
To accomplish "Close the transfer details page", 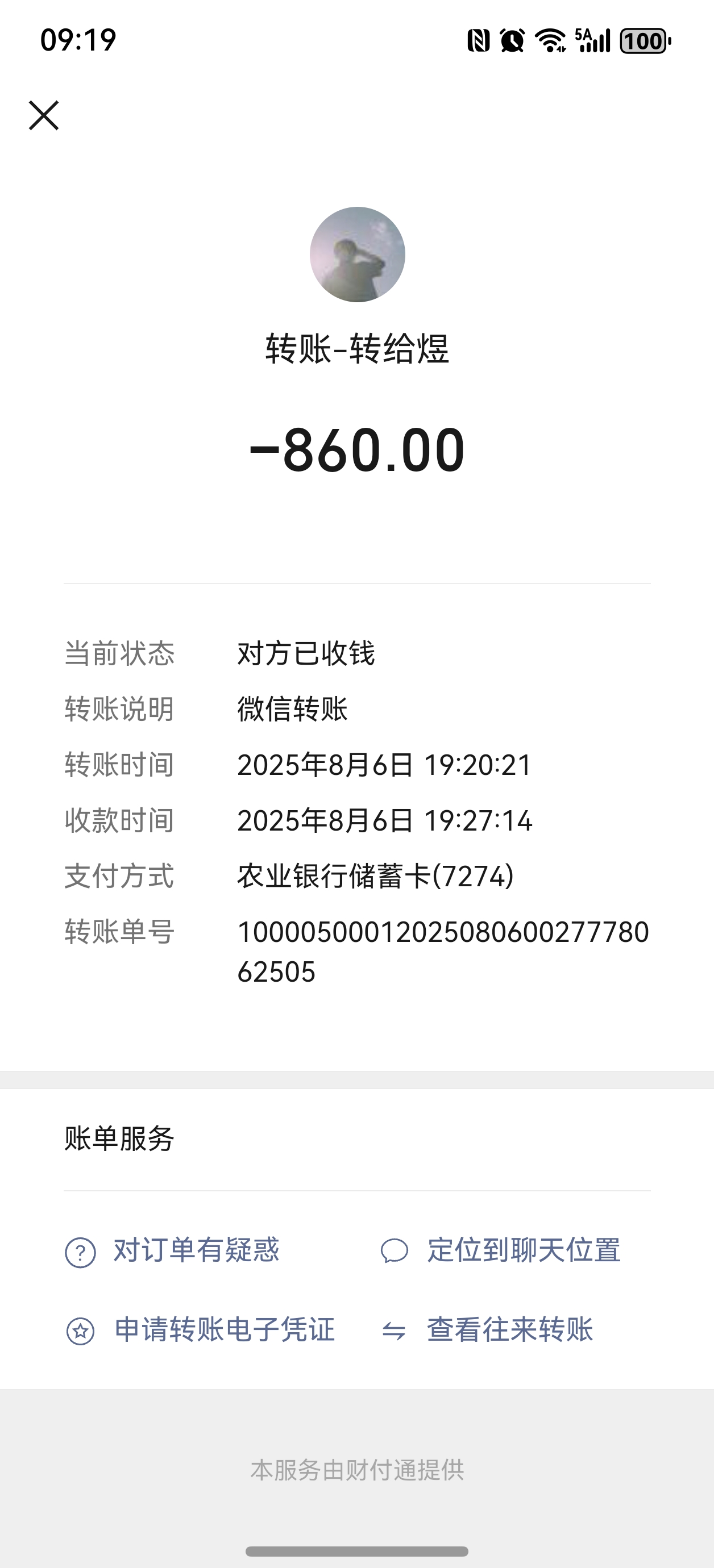I will pyautogui.click(x=44, y=116).
